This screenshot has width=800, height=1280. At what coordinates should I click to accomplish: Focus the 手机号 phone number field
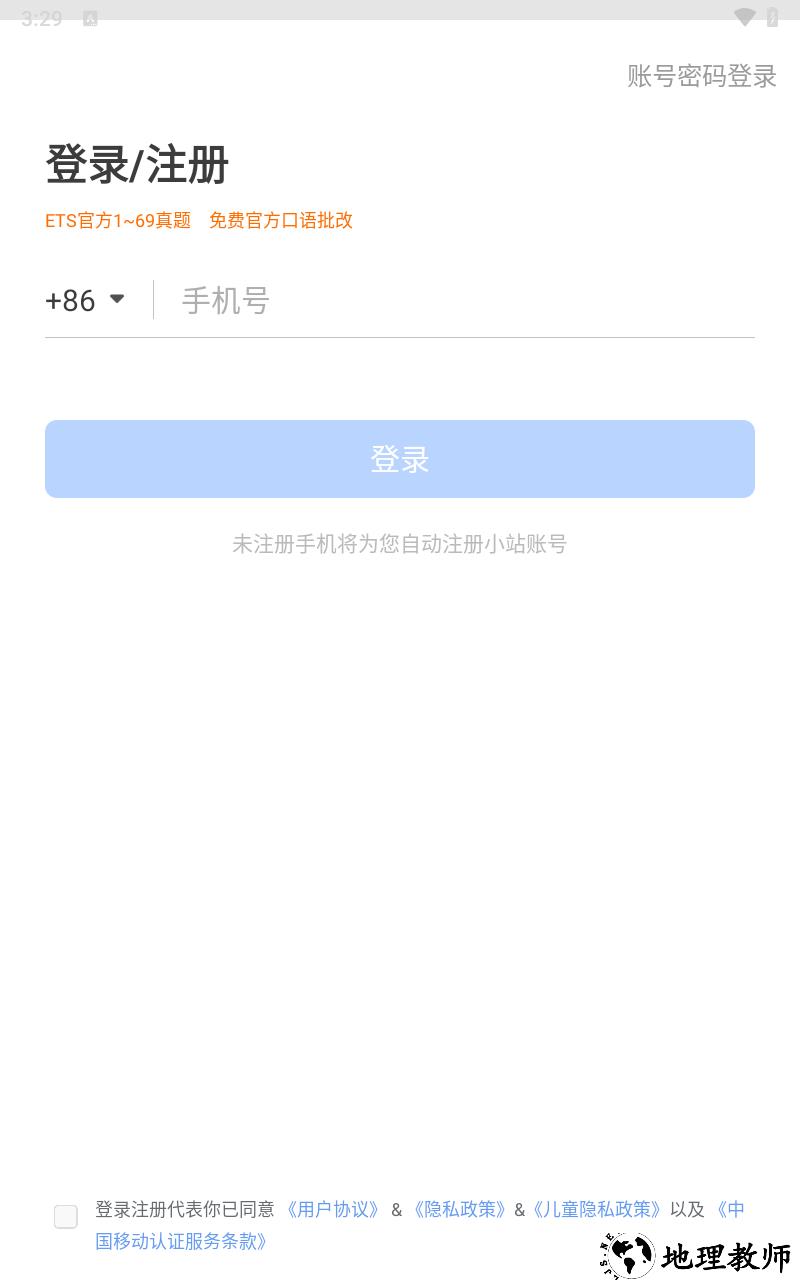pyautogui.click(x=460, y=300)
